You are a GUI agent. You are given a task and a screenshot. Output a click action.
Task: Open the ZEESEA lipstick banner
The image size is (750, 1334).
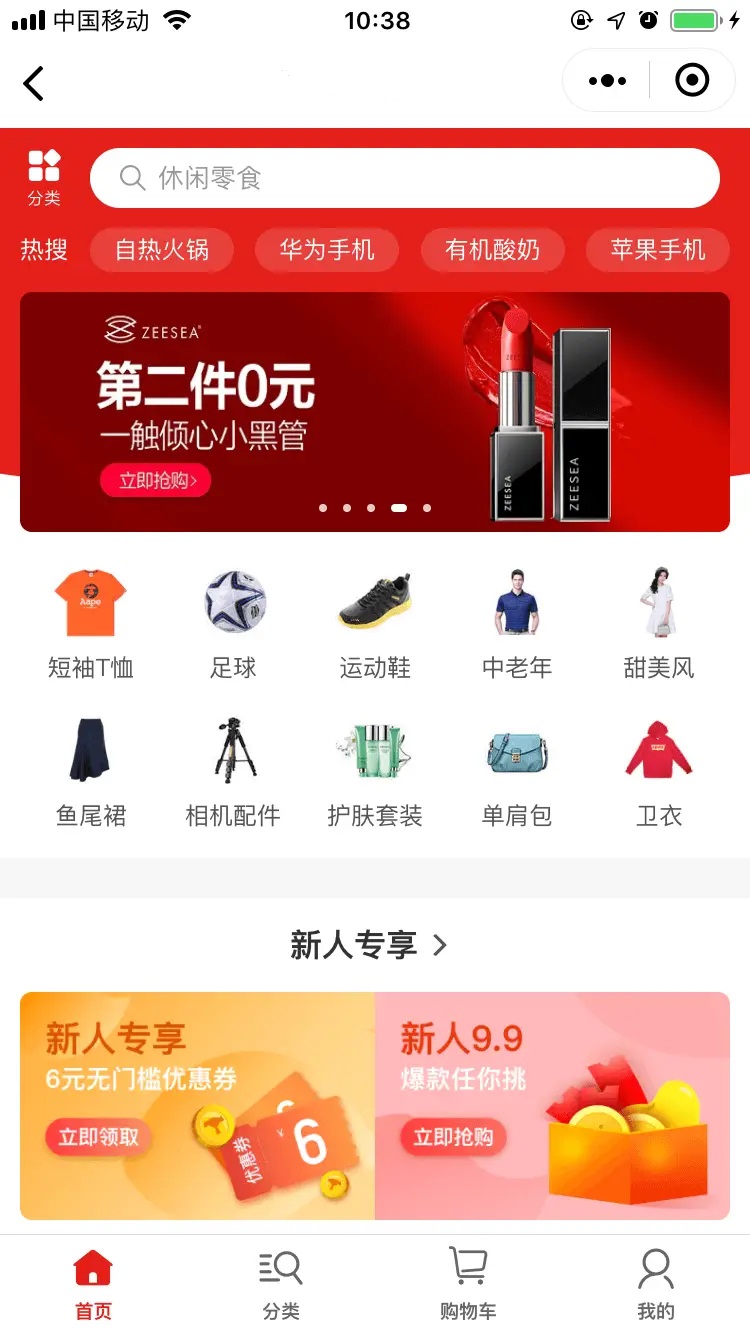tap(375, 412)
